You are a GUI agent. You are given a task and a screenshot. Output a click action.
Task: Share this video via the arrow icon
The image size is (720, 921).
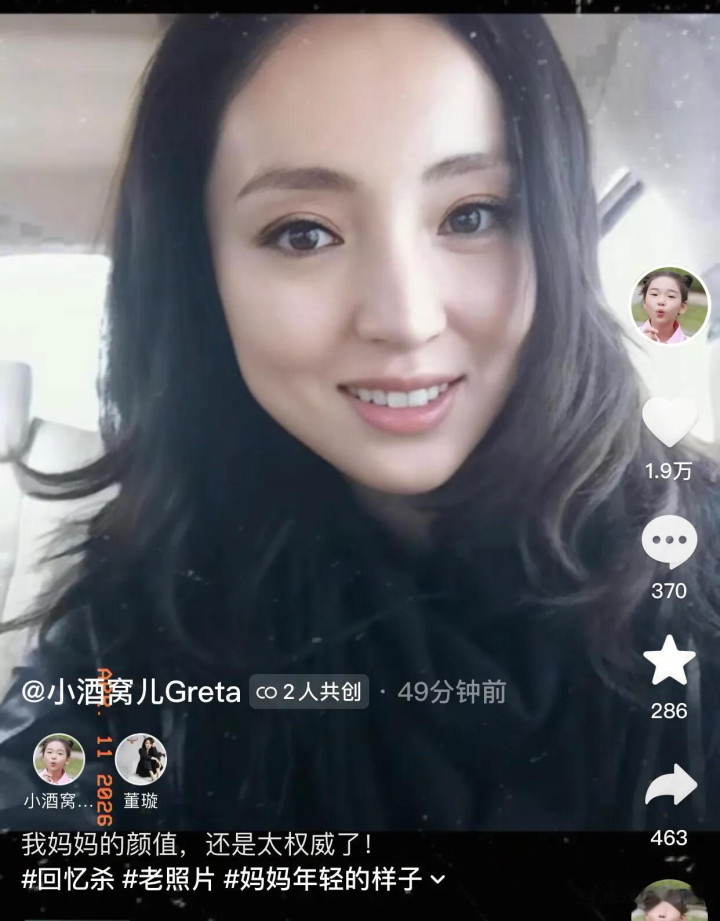[x=669, y=787]
